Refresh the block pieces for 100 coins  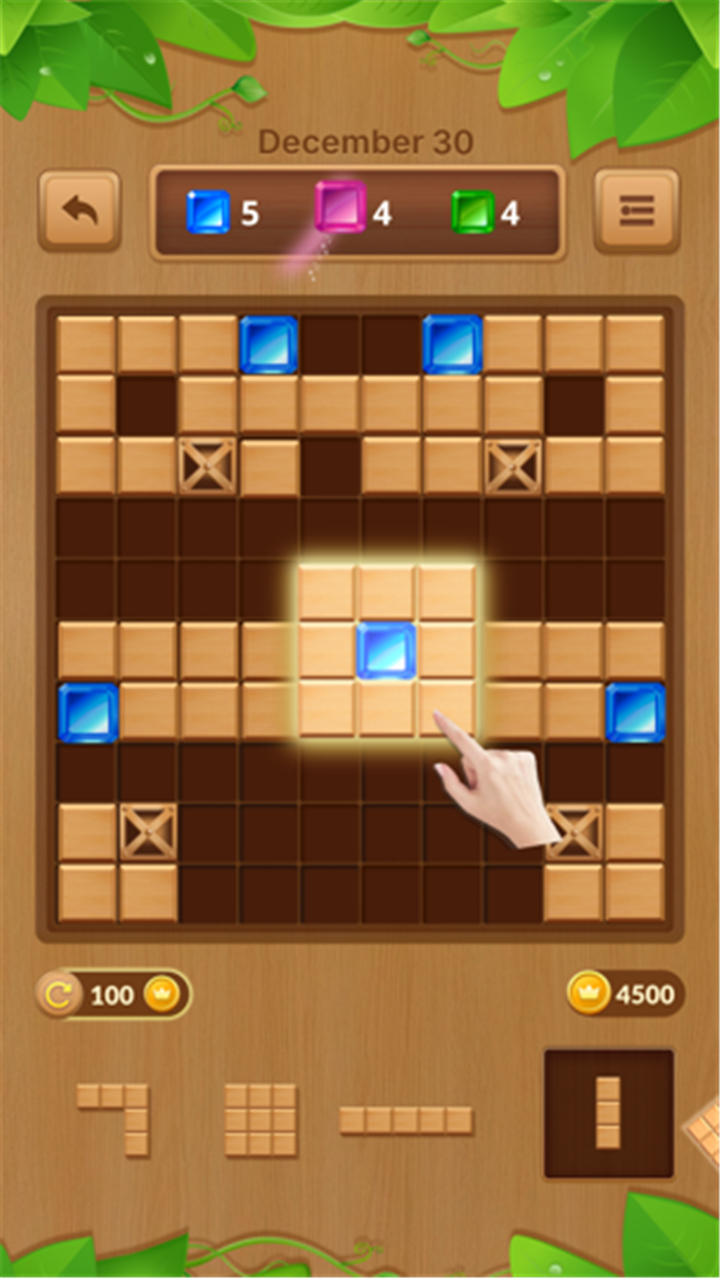coord(113,994)
